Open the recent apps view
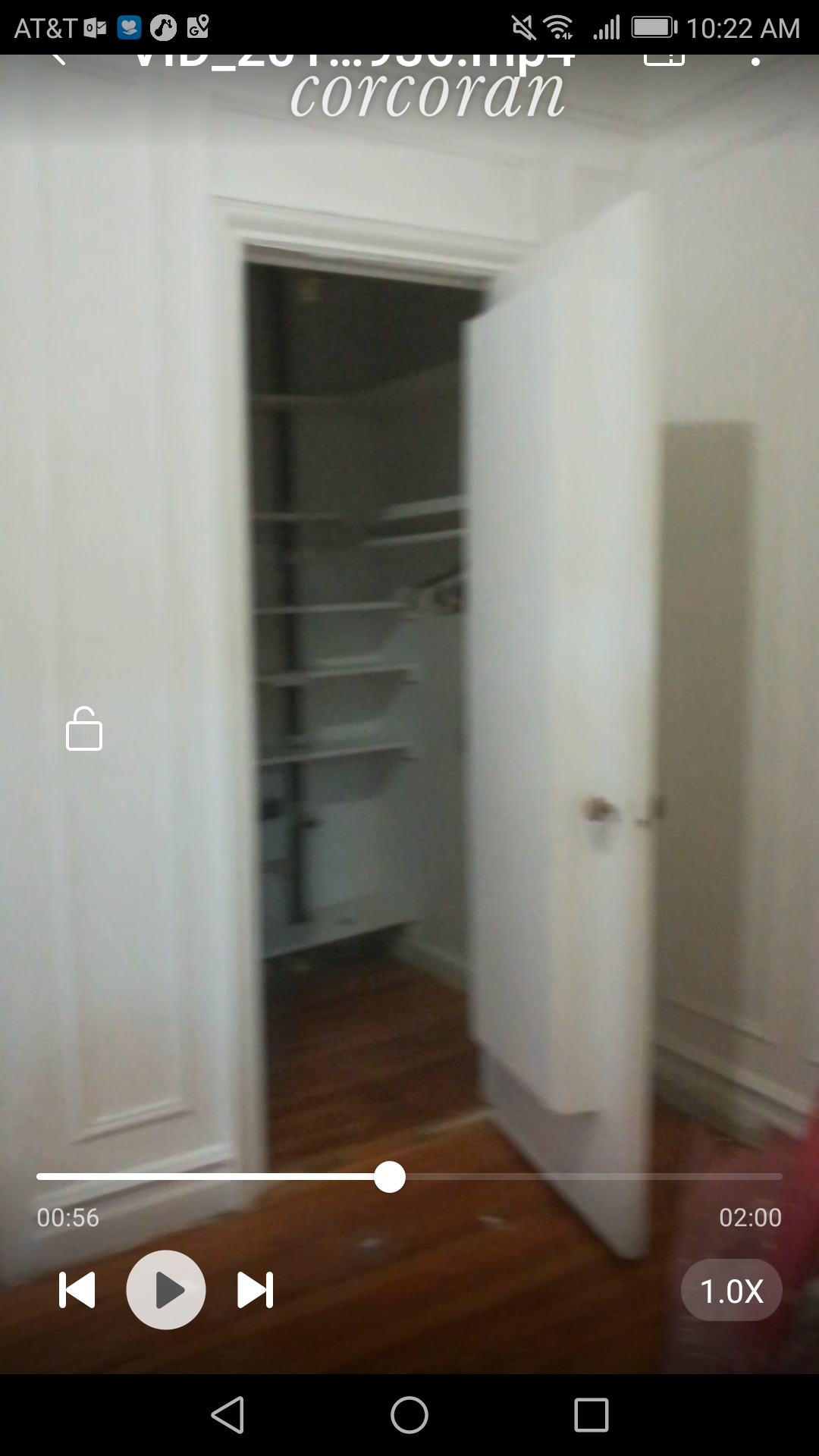Screen dimensions: 819x1456 pyautogui.click(x=591, y=1415)
